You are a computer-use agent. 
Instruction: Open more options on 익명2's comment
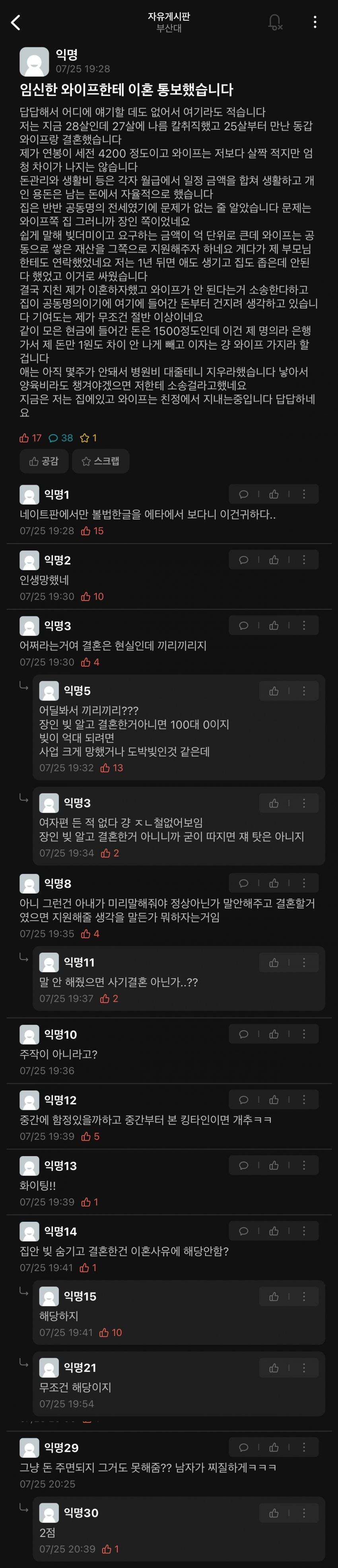(x=304, y=560)
